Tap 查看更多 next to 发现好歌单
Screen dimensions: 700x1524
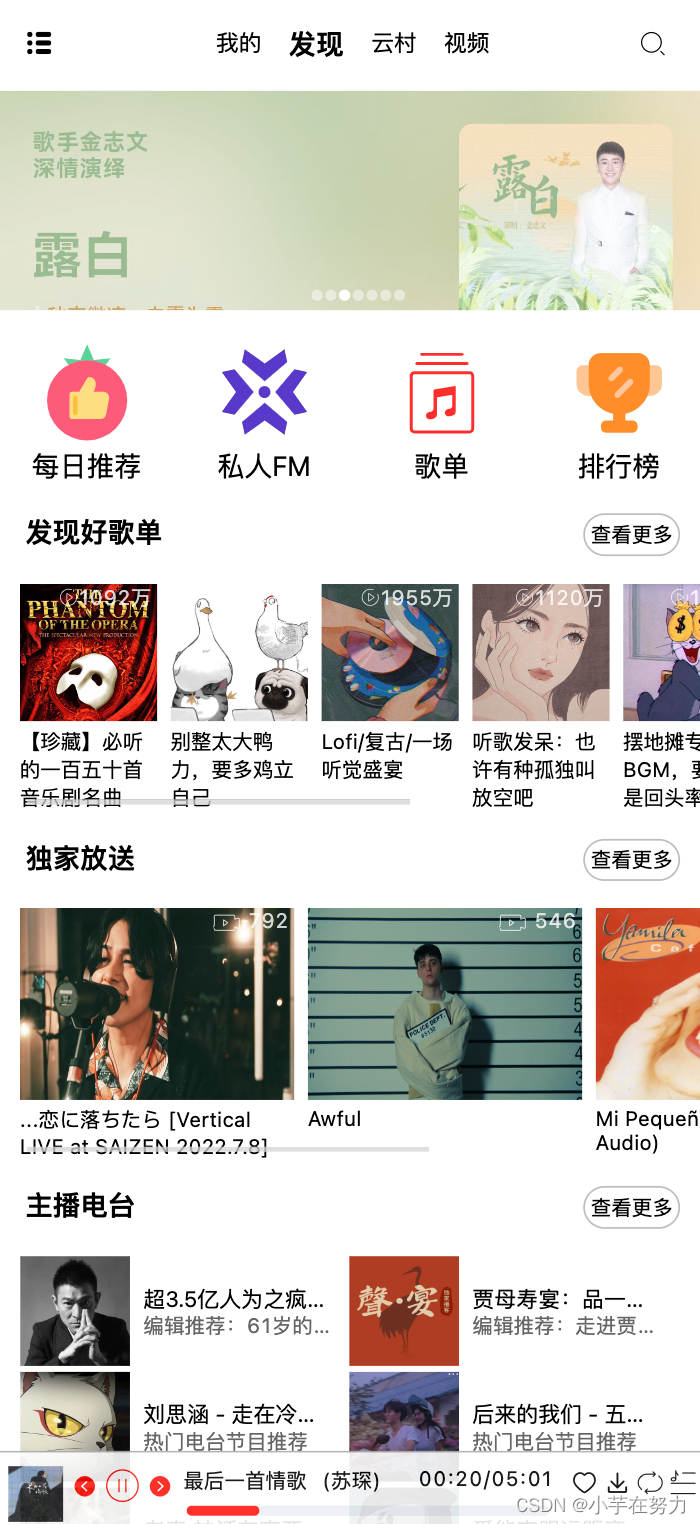click(x=631, y=535)
